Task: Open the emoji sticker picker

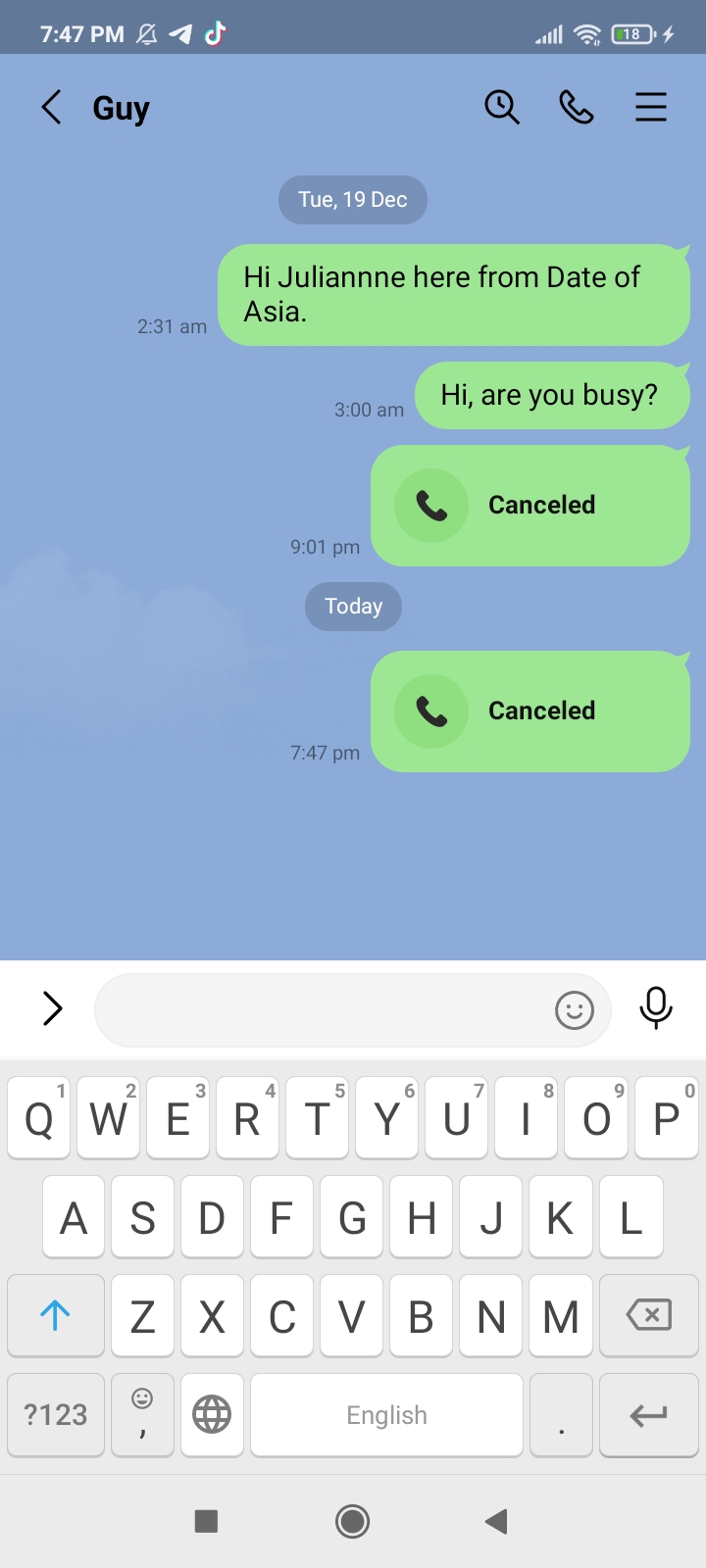Action: coord(575,1009)
